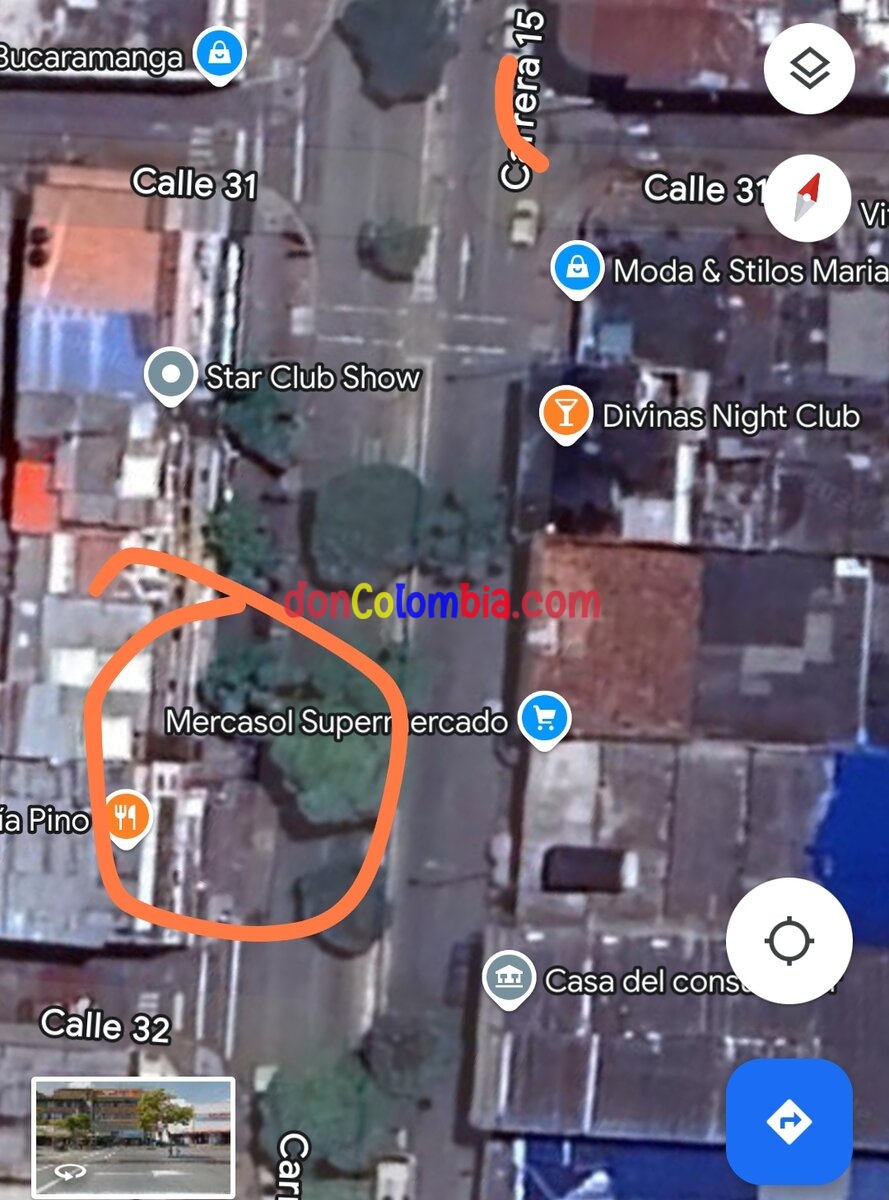
Task: Start directions with the blue arrow button
Action: pyautogui.click(x=789, y=1121)
